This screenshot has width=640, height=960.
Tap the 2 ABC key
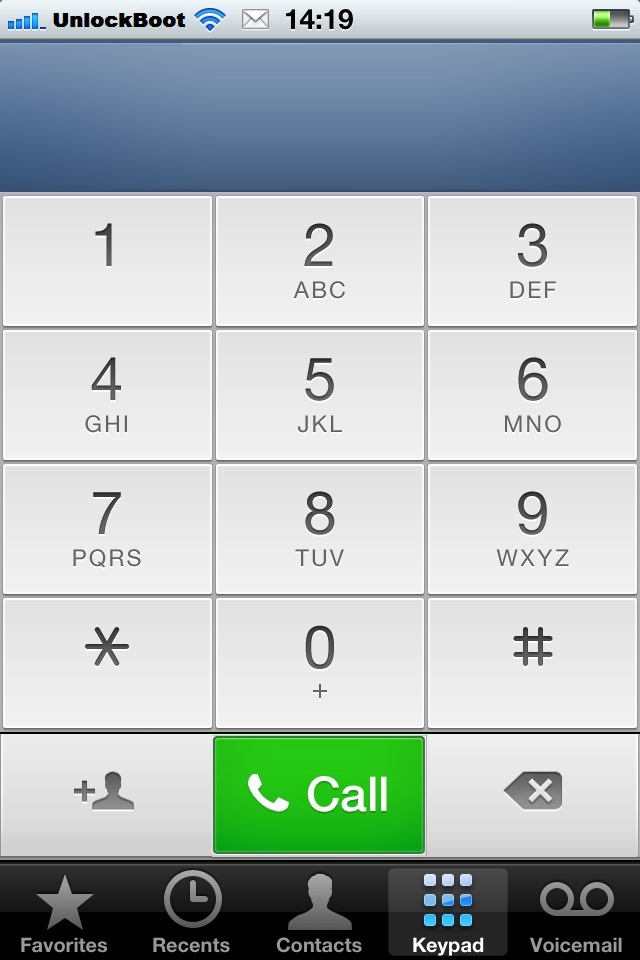tap(319, 260)
